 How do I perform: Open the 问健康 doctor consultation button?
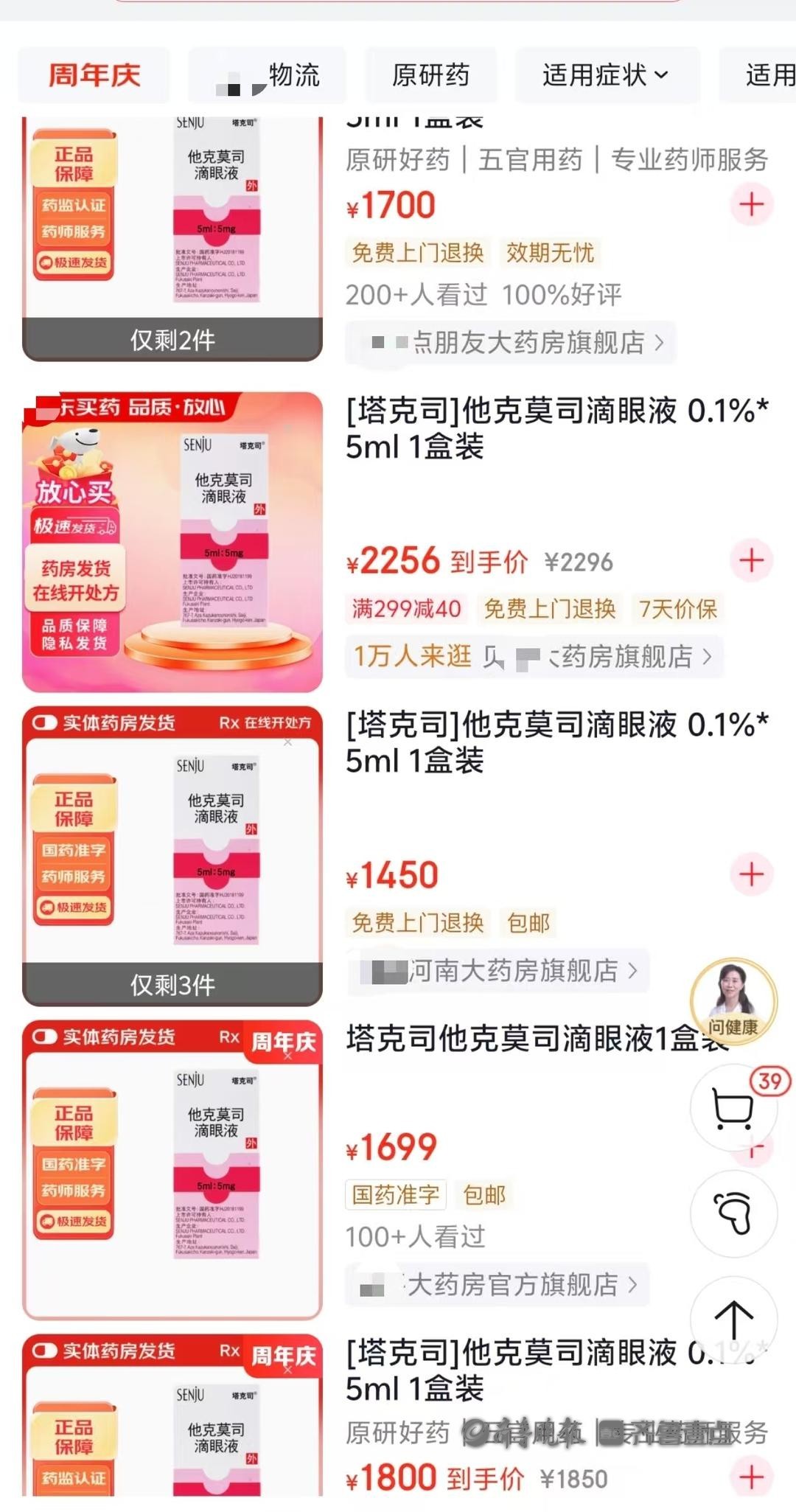point(733,1001)
